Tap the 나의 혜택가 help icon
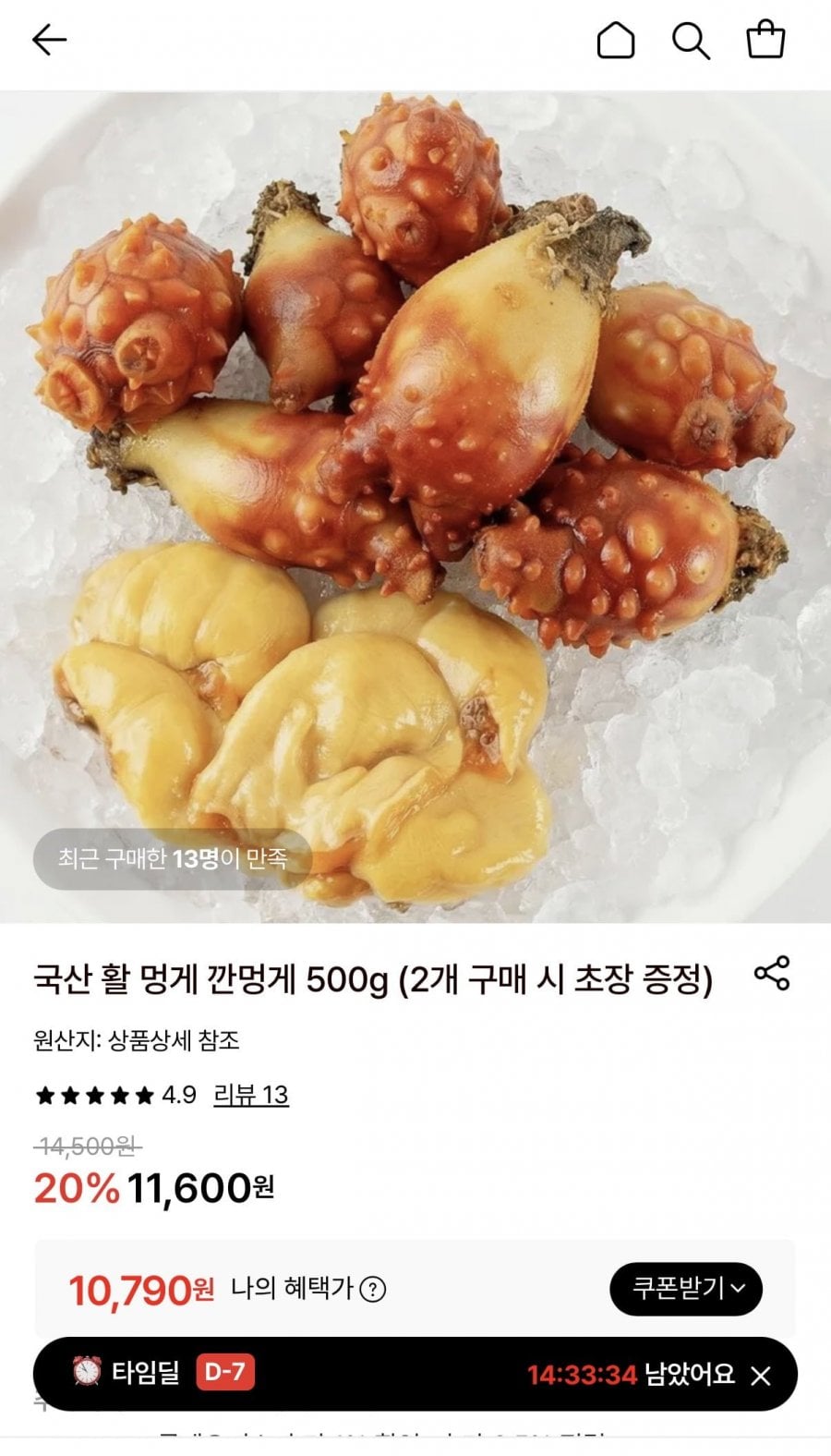This screenshot has width=831, height=1456. click(x=372, y=1289)
